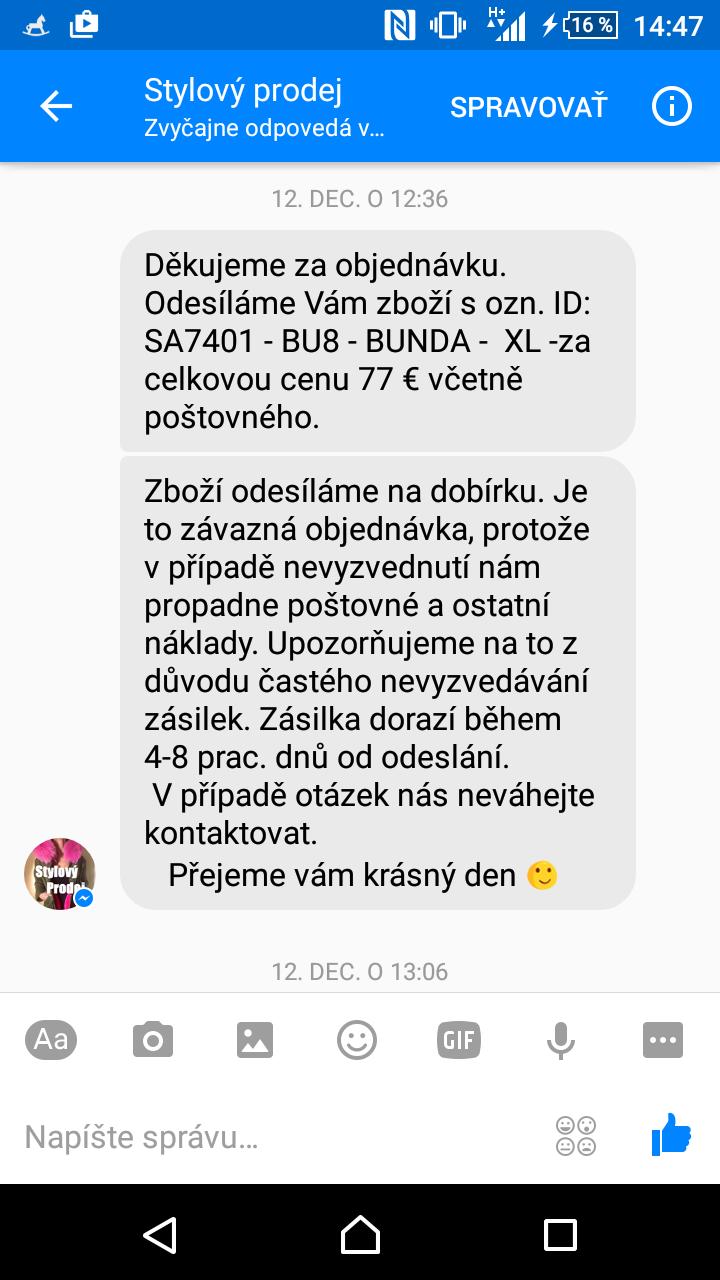Open the Stylový prodej page title
The image size is (720, 1280).
click(243, 92)
